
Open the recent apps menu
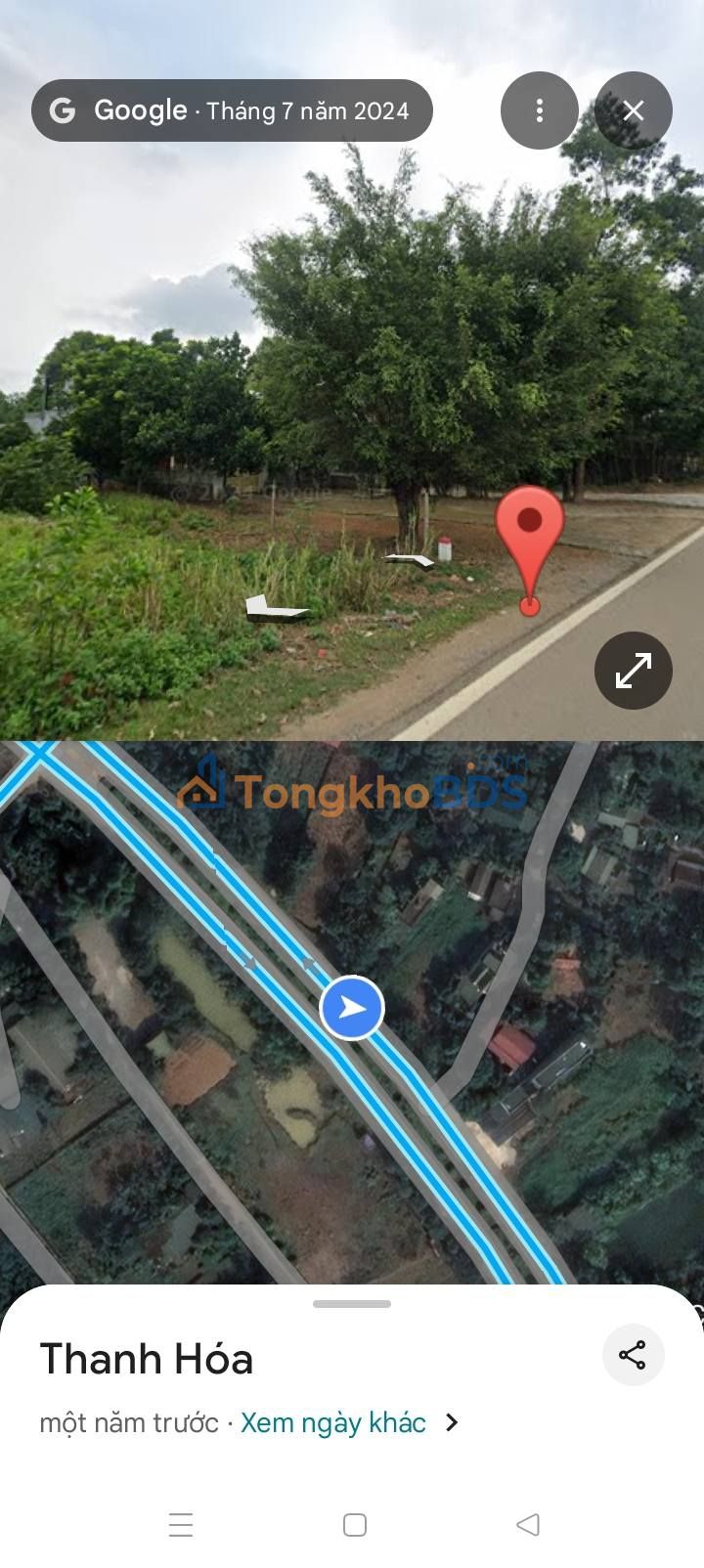click(181, 1525)
